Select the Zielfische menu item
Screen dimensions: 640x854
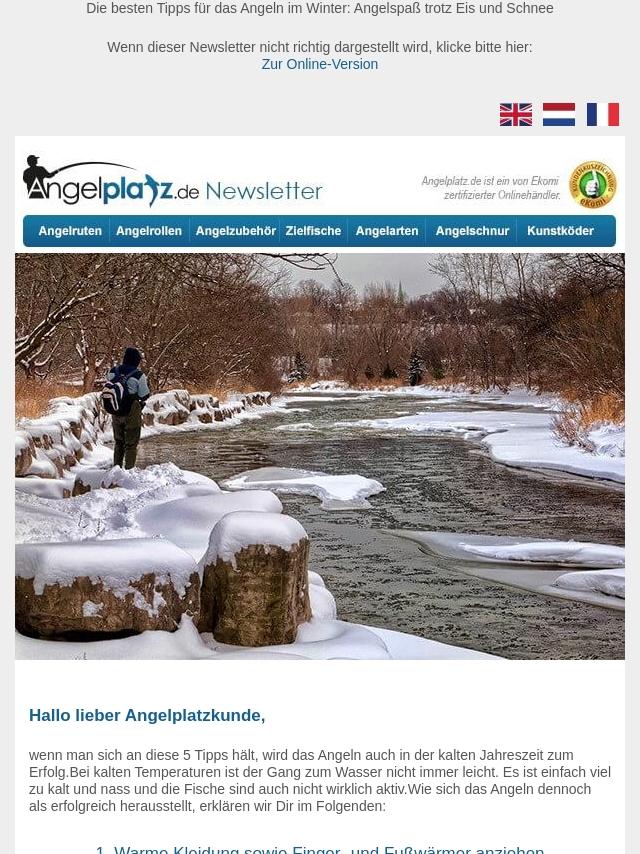pos(313,231)
